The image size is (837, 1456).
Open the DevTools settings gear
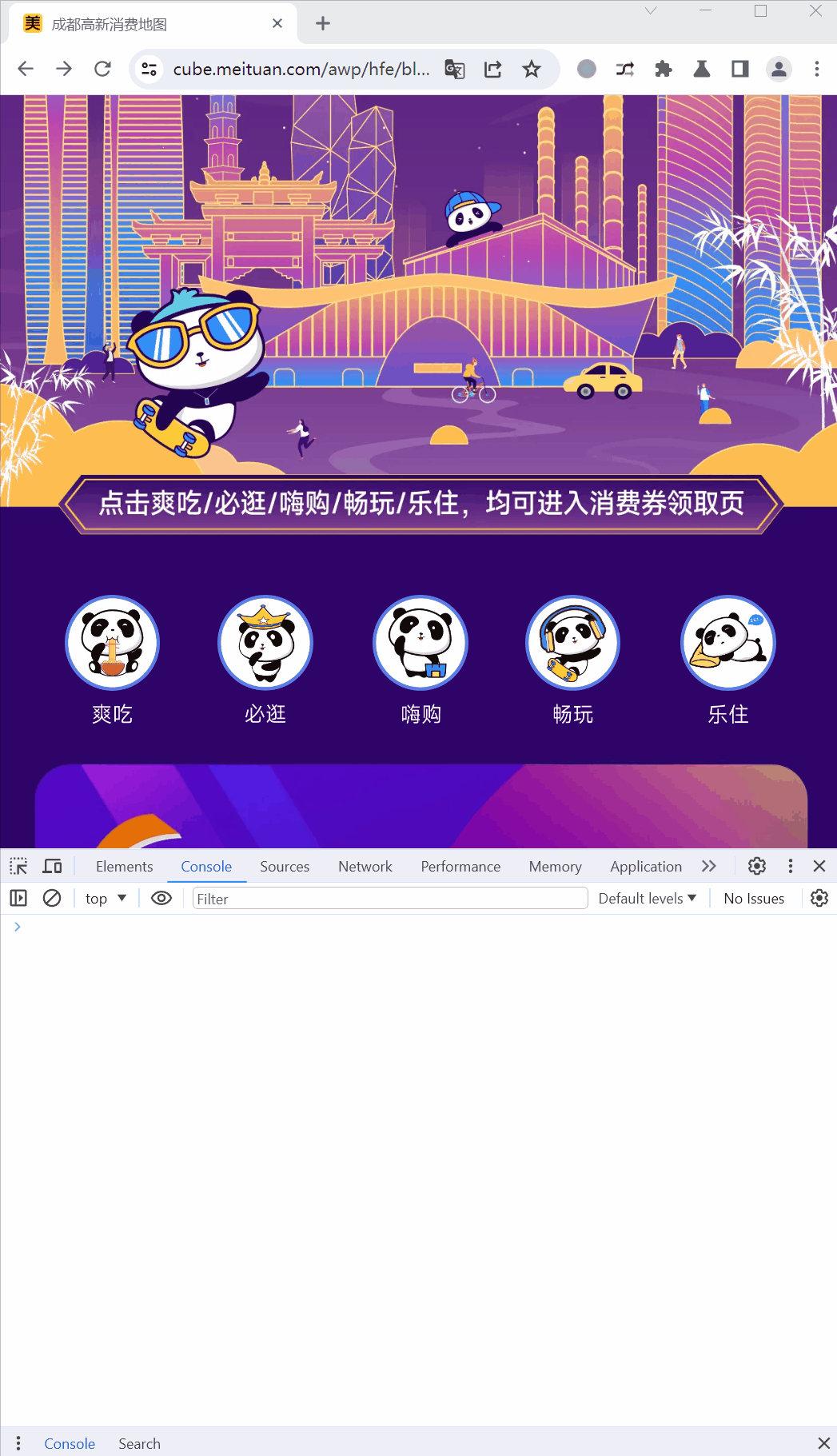tap(756, 866)
